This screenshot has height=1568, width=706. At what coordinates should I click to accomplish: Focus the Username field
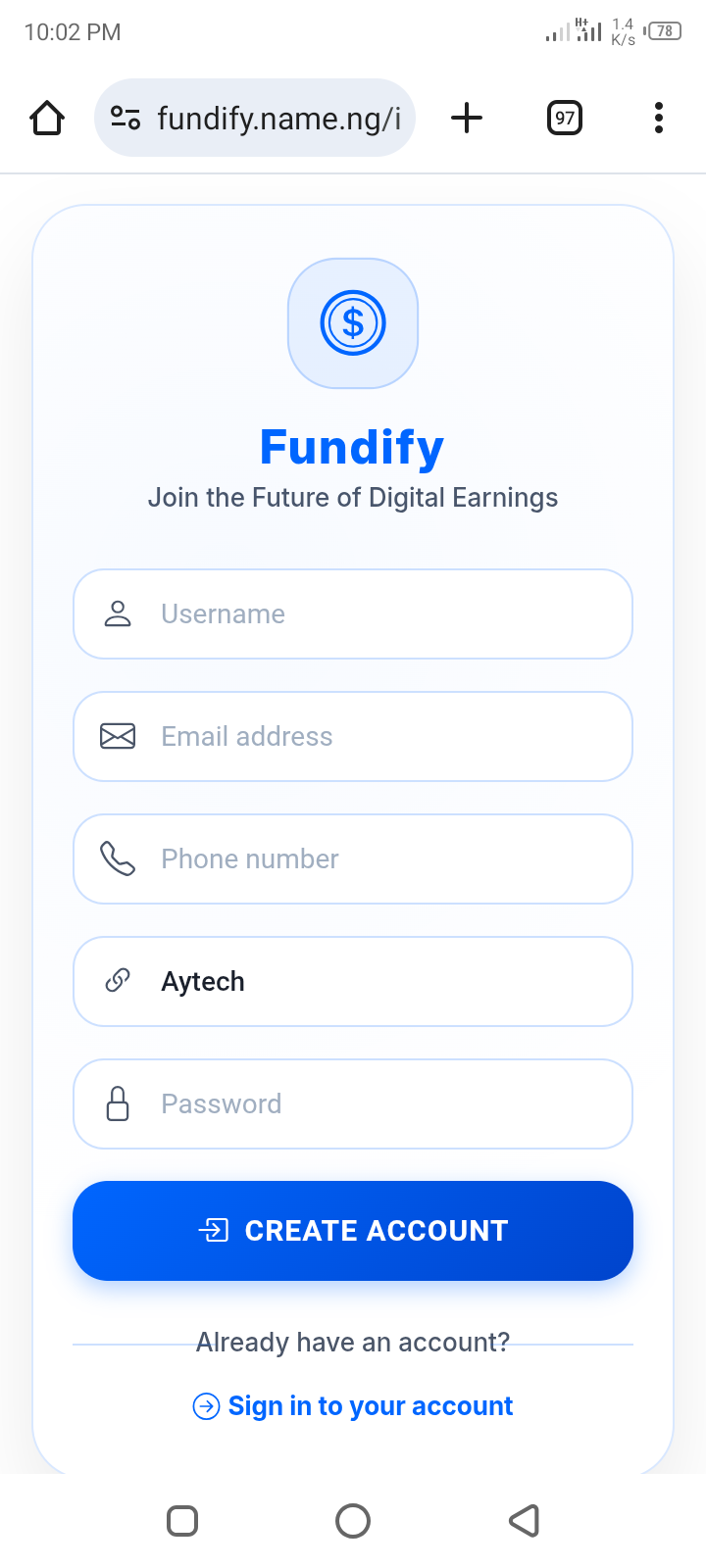(x=353, y=614)
